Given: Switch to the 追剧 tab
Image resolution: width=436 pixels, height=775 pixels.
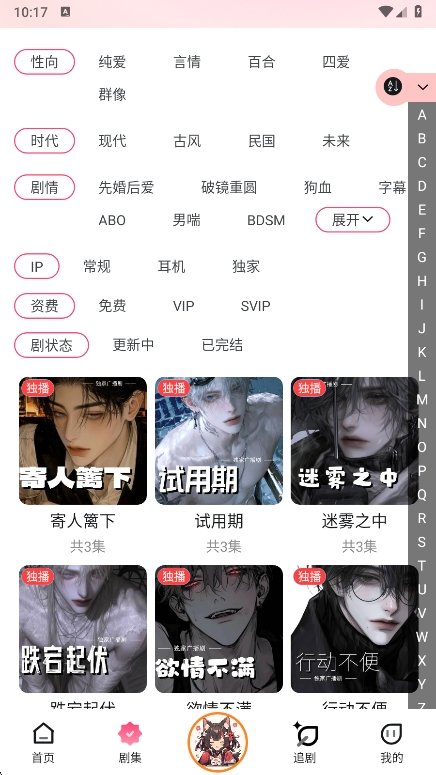Looking at the screenshot, I should pos(305,742).
